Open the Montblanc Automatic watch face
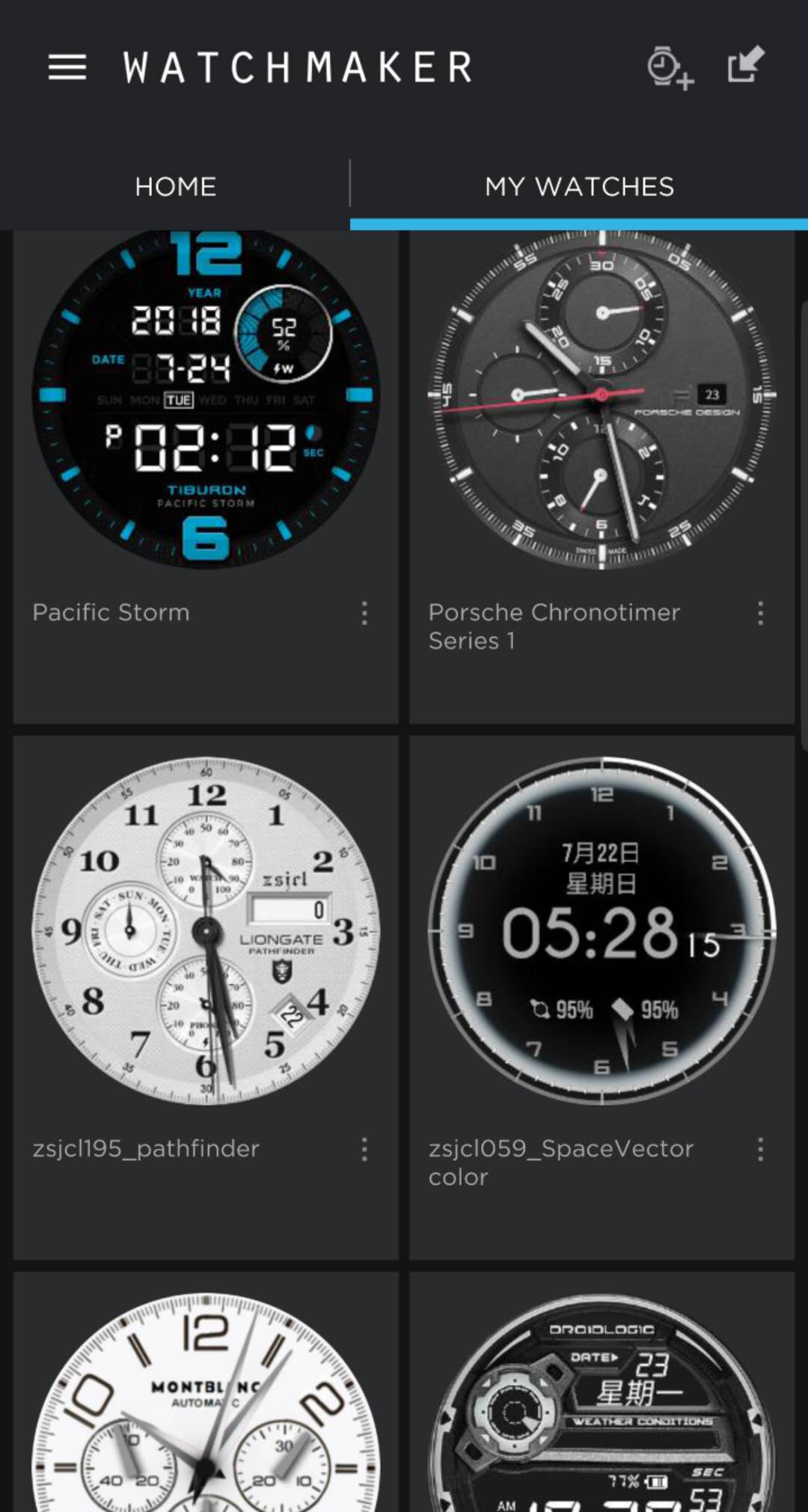This screenshot has width=808, height=1512. 206,1407
